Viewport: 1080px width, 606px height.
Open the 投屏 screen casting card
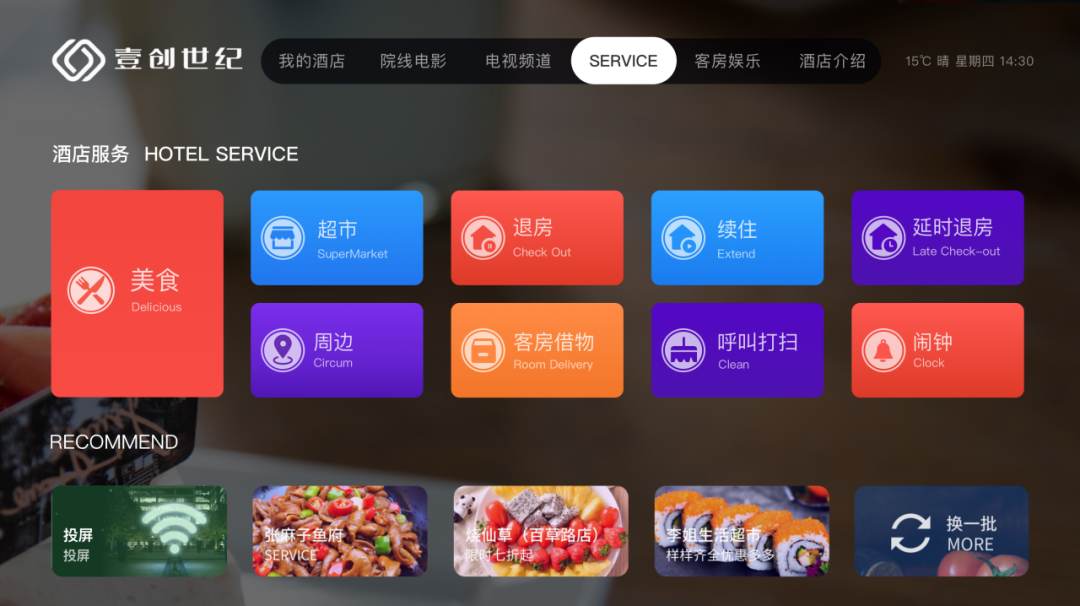(x=139, y=531)
